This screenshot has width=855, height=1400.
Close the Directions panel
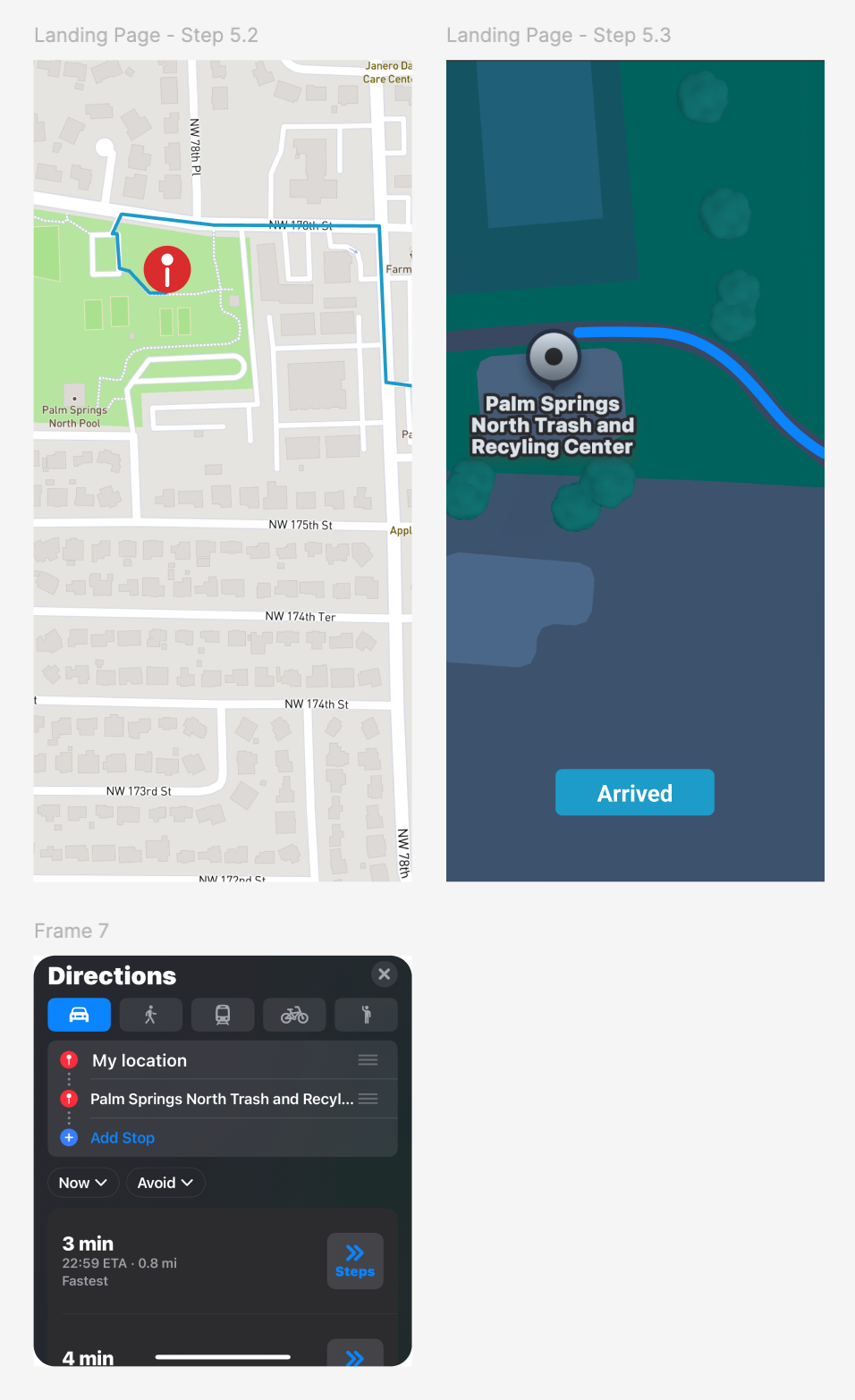pos(385,974)
